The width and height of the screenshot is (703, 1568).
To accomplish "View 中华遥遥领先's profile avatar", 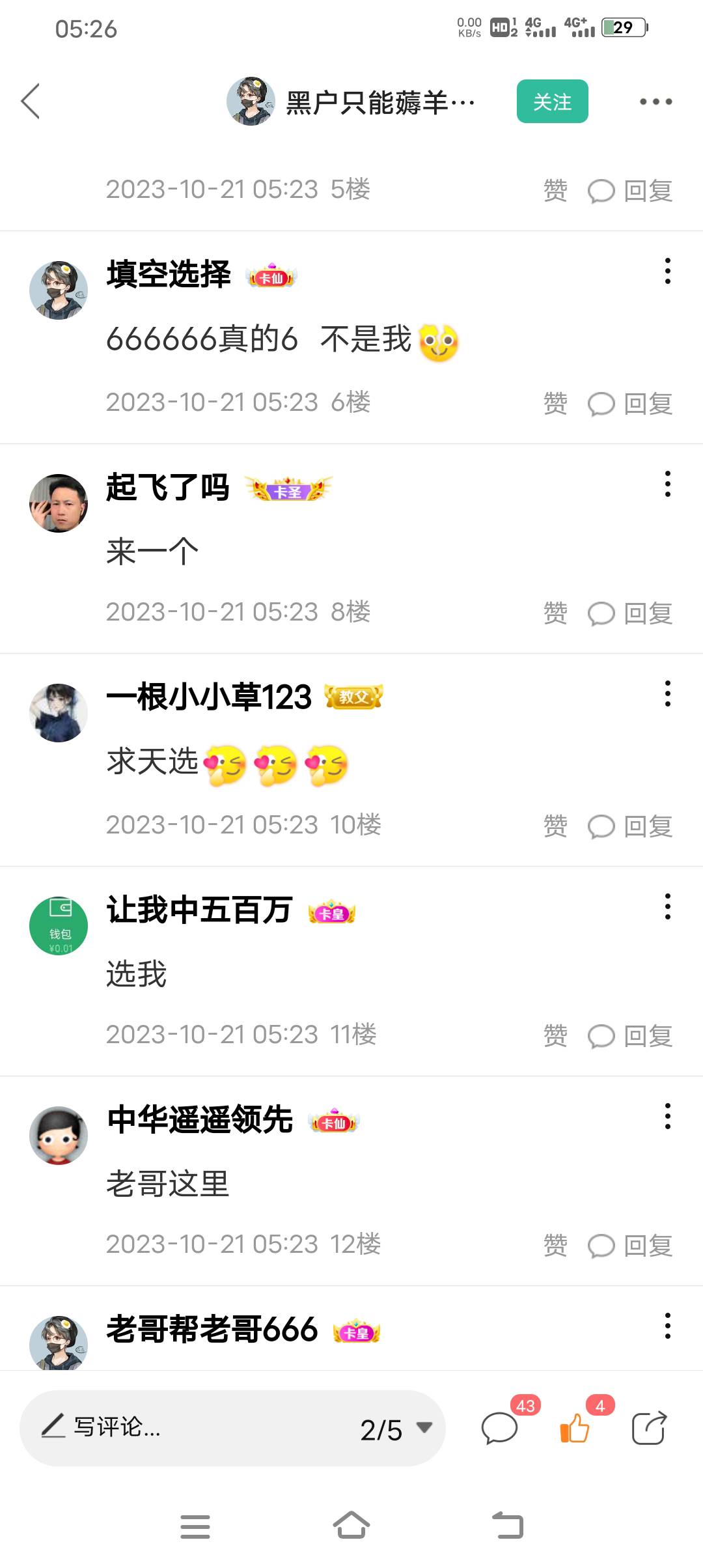I will [x=59, y=1136].
